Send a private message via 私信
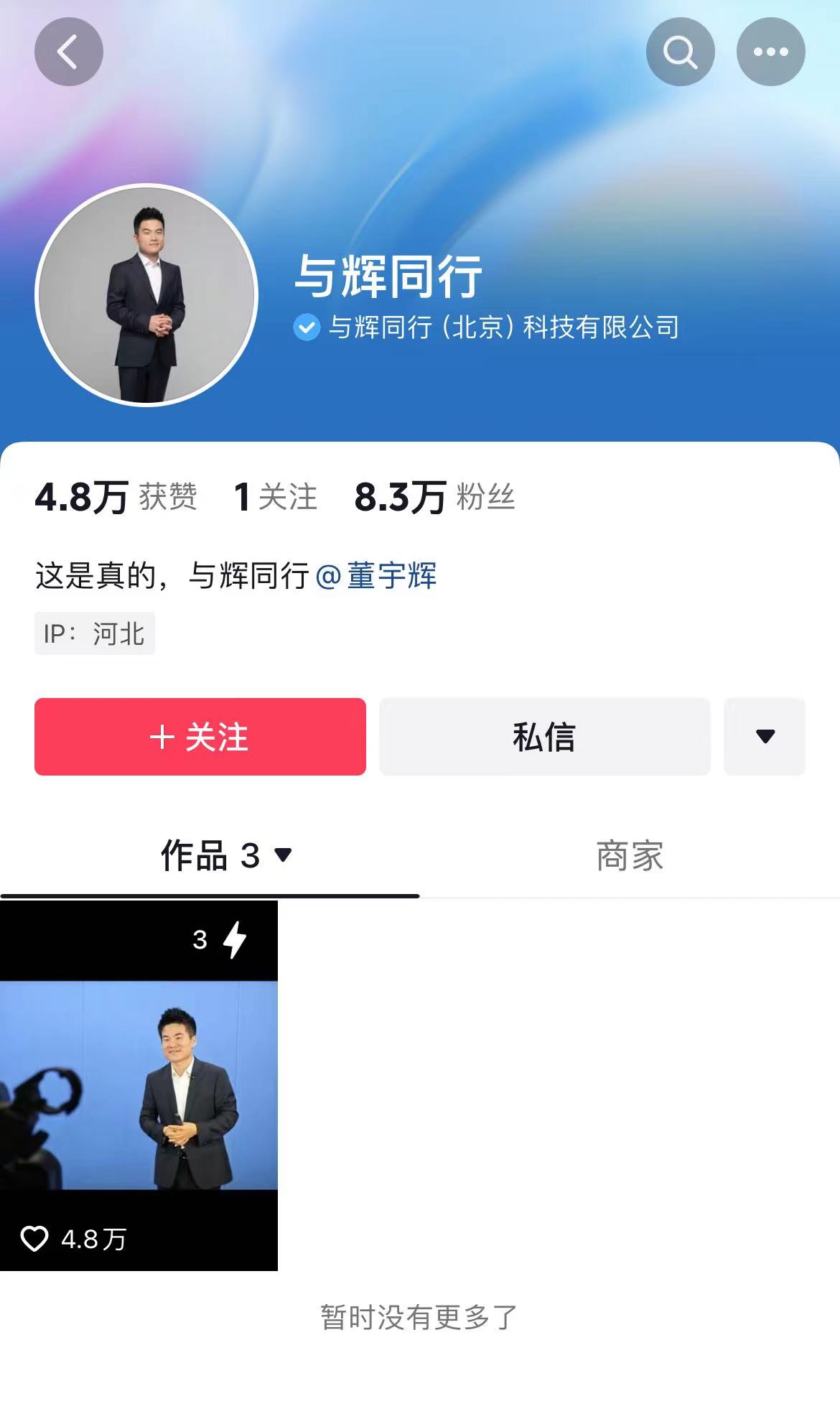 coord(544,737)
